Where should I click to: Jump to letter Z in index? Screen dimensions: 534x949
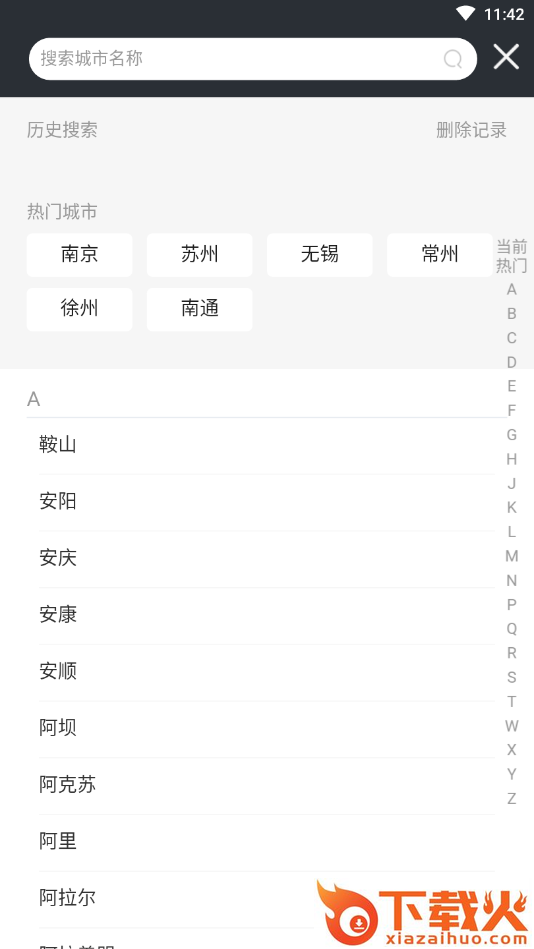pyautogui.click(x=512, y=798)
